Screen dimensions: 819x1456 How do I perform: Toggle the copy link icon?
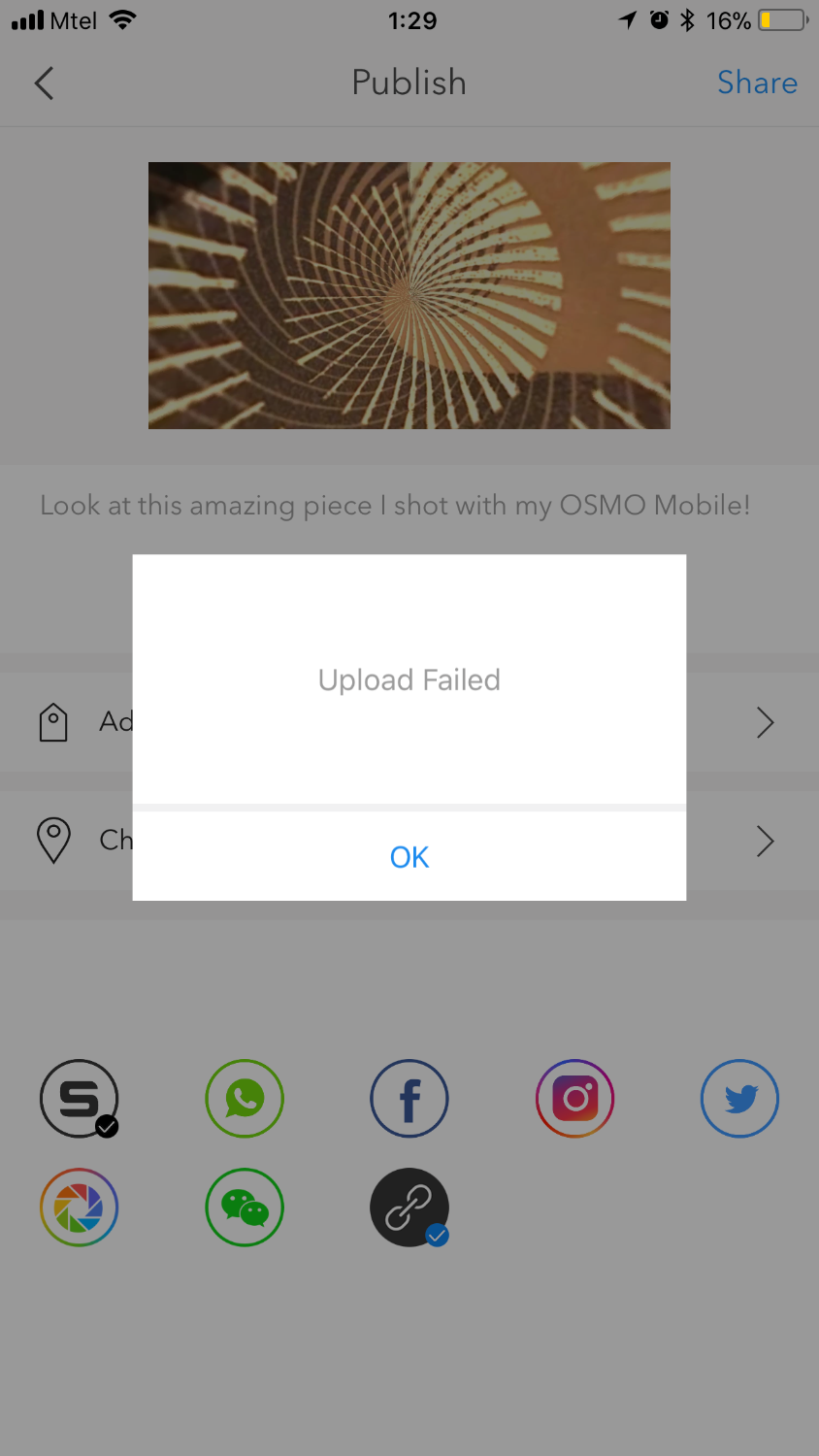point(409,1208)
